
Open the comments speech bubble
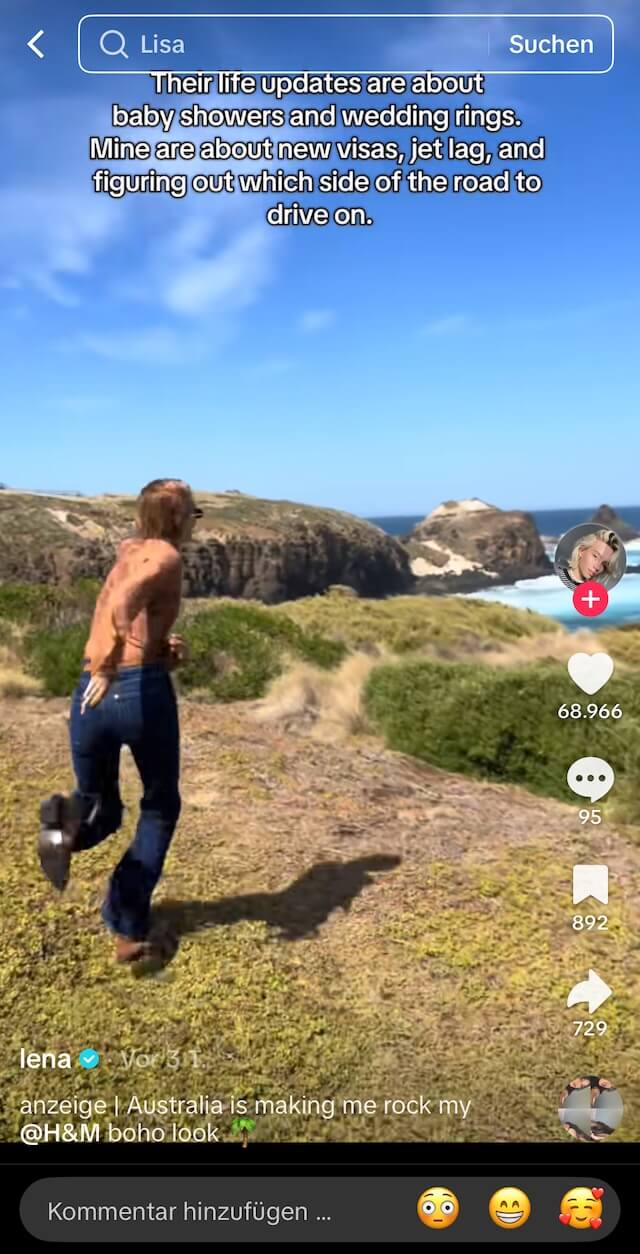pos(590,780)
